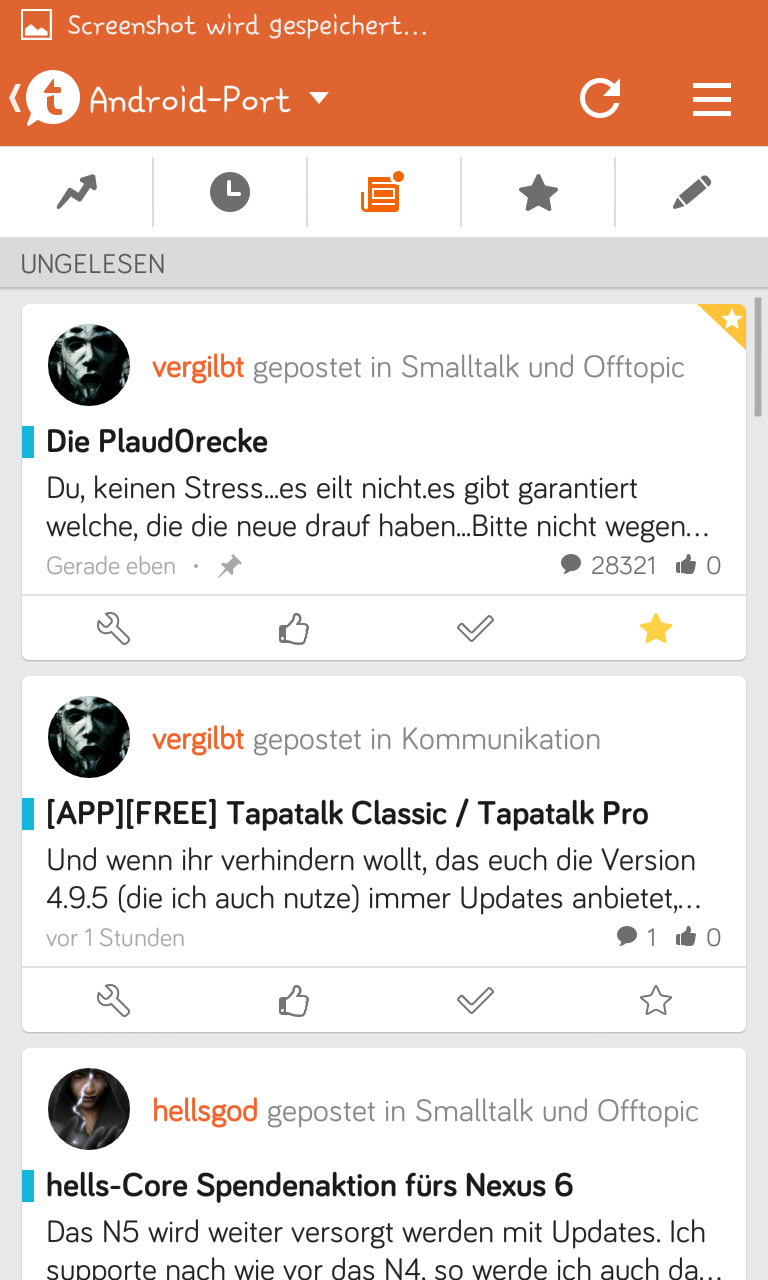
Task: Open the Die Plaud0recke thread
Action: click(157, 441)
